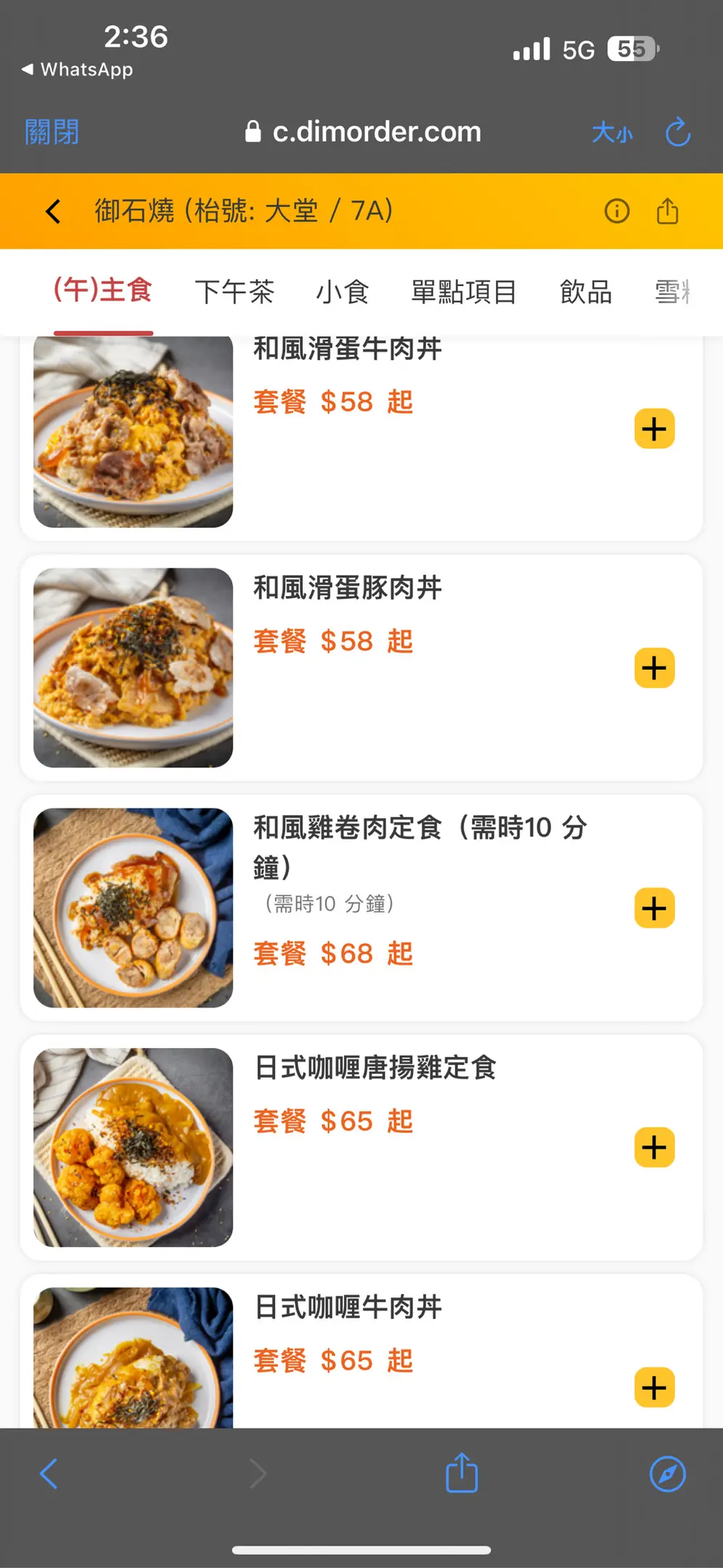
Task: Add 日式咖喱牛肉丼 to the order
Action: (654, 1387)
